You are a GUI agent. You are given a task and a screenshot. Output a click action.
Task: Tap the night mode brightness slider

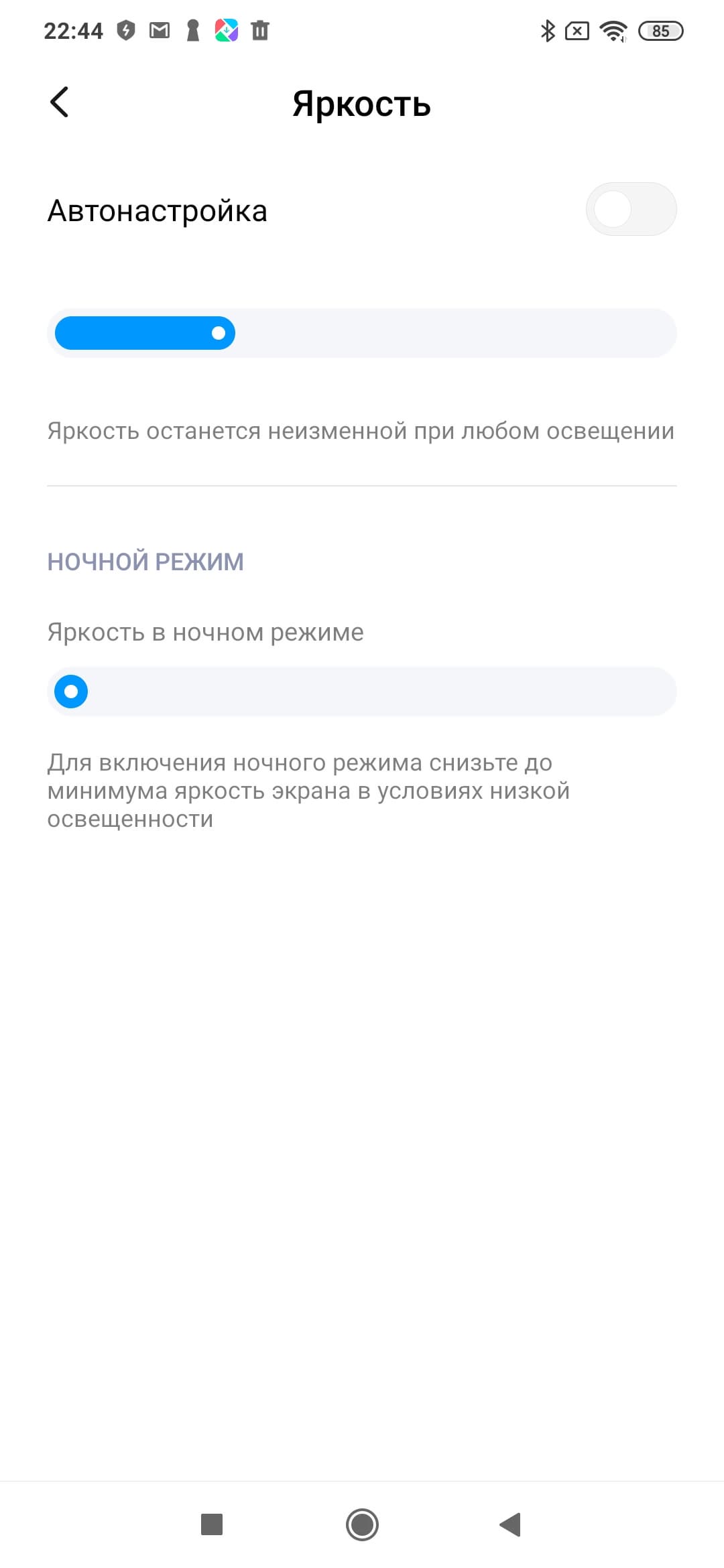362,692
